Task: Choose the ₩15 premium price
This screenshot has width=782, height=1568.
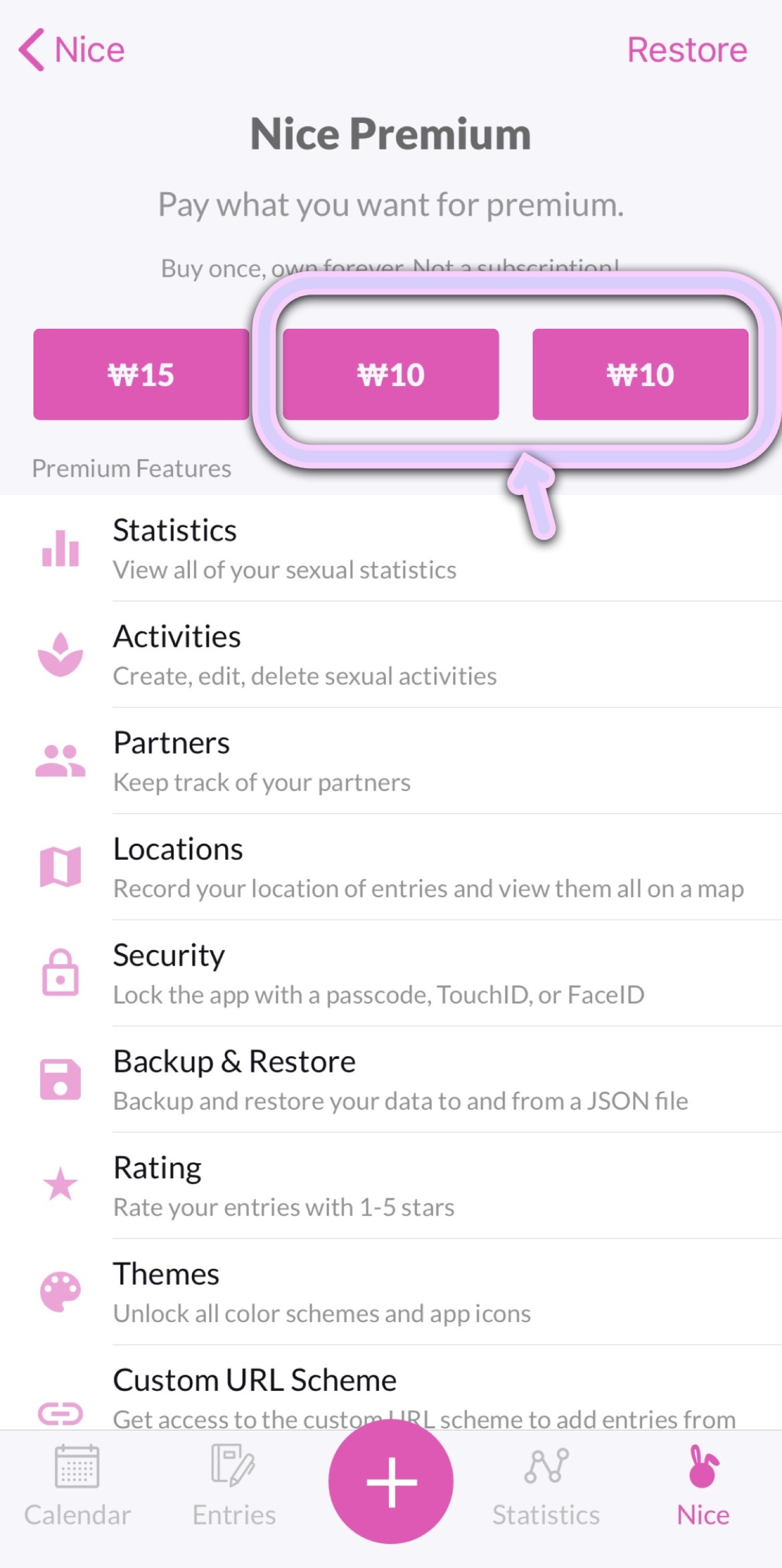Action: (141, 374)
